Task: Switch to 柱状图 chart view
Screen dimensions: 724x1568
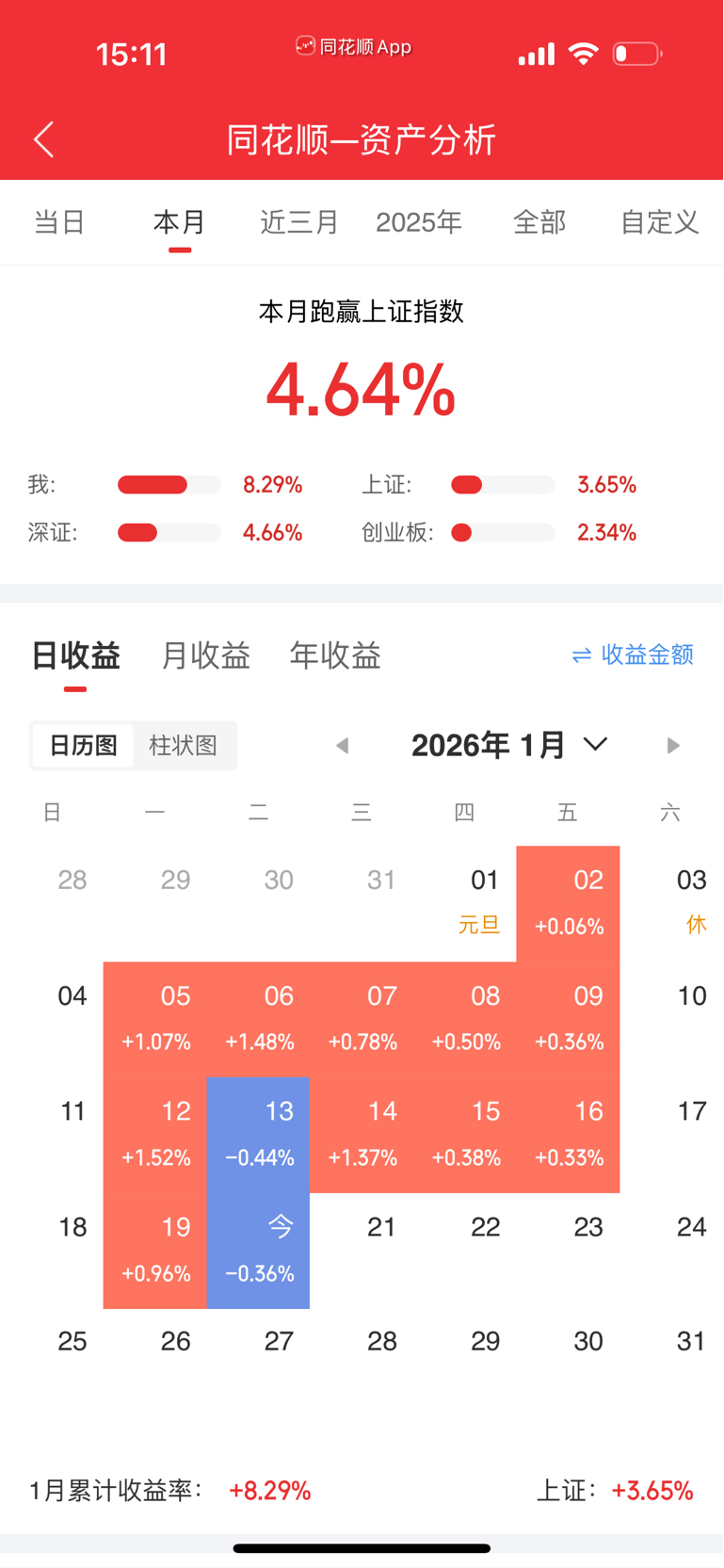Action: [x=185, y=745]
